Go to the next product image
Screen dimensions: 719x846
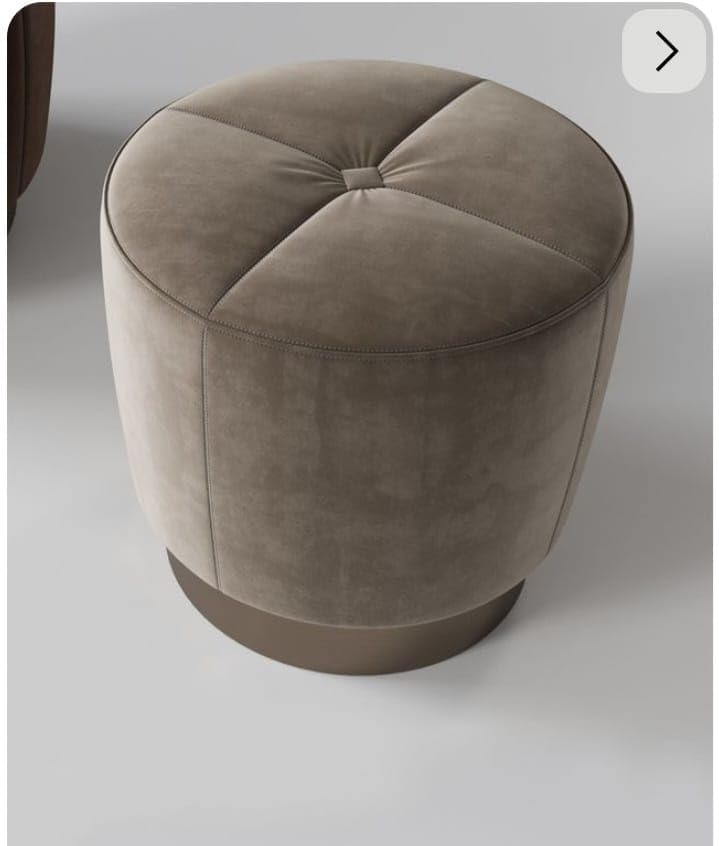click(x=664, y=51)
